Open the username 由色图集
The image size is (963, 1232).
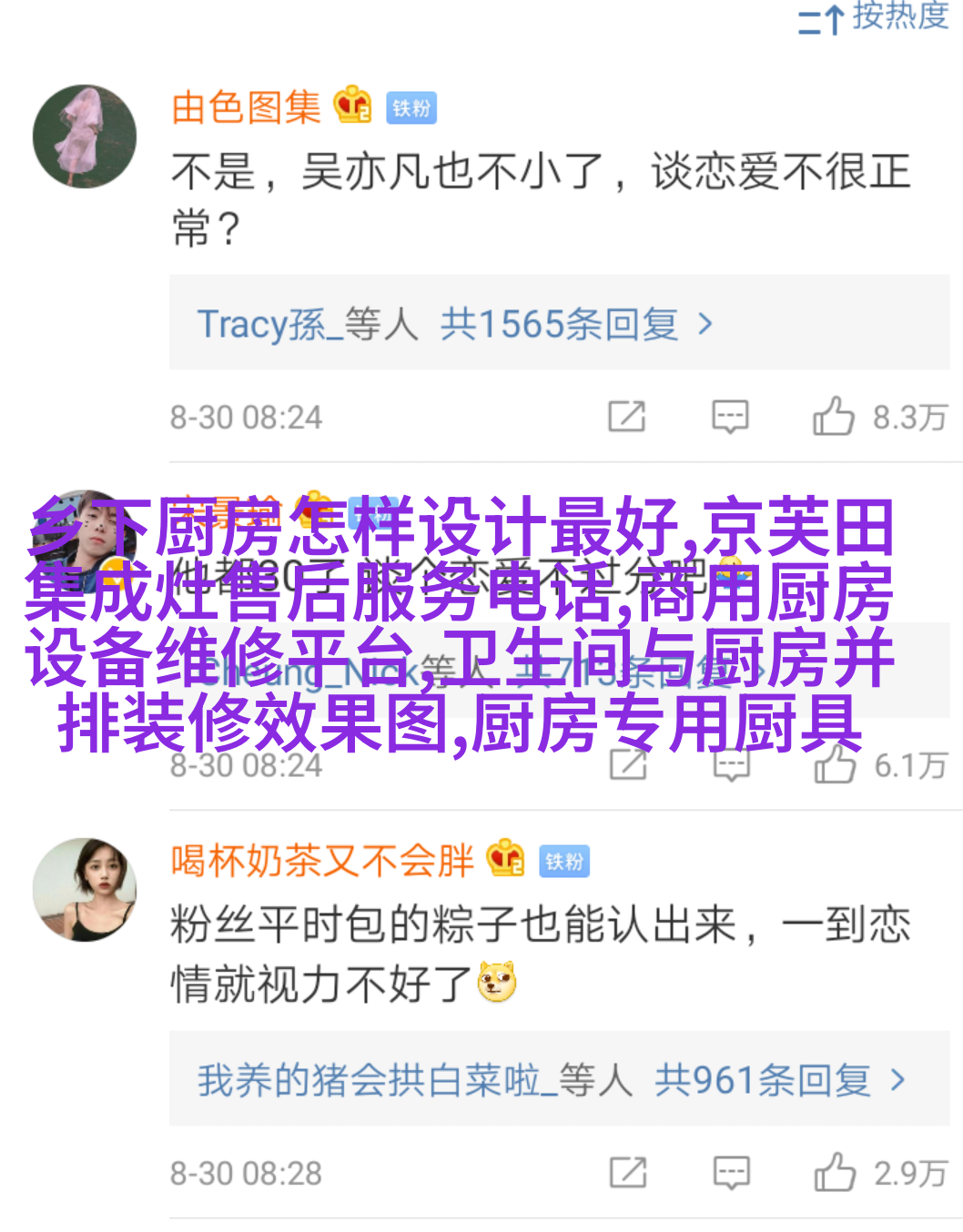pyautogui.click(x=246, y=107)
